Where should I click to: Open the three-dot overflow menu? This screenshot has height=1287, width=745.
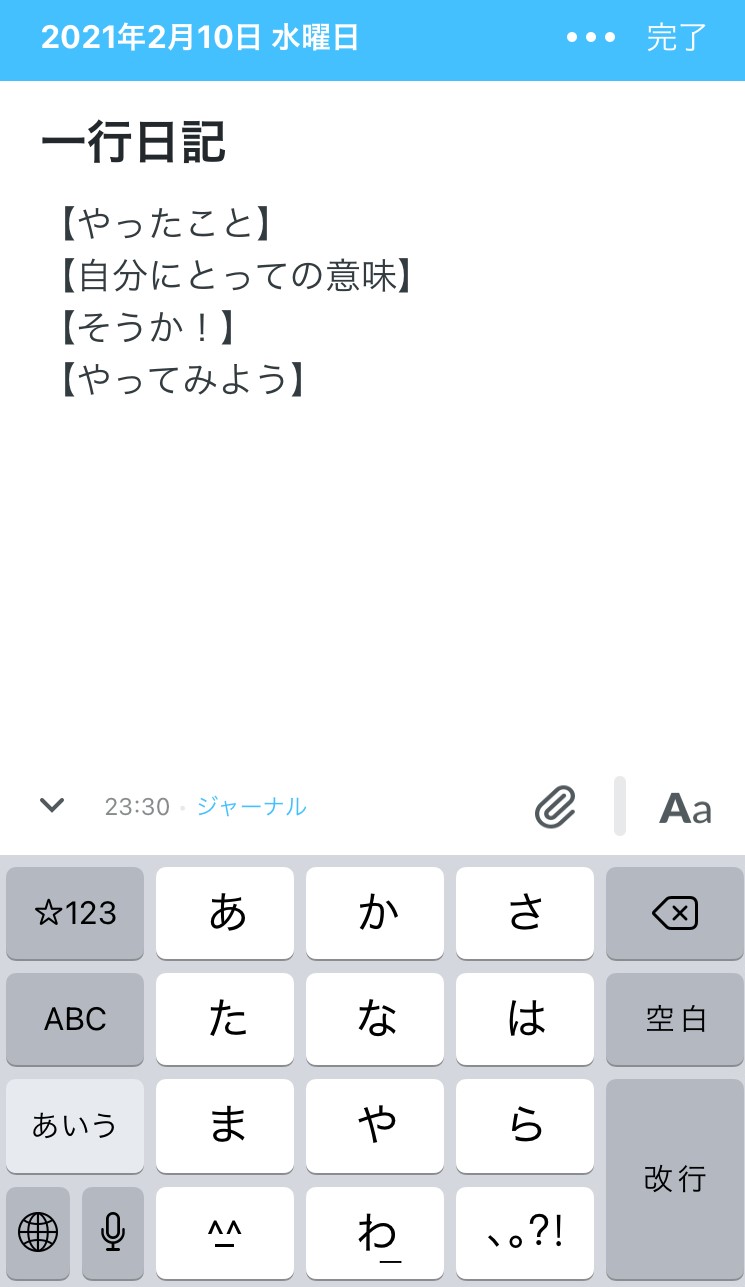coord(591,38)
